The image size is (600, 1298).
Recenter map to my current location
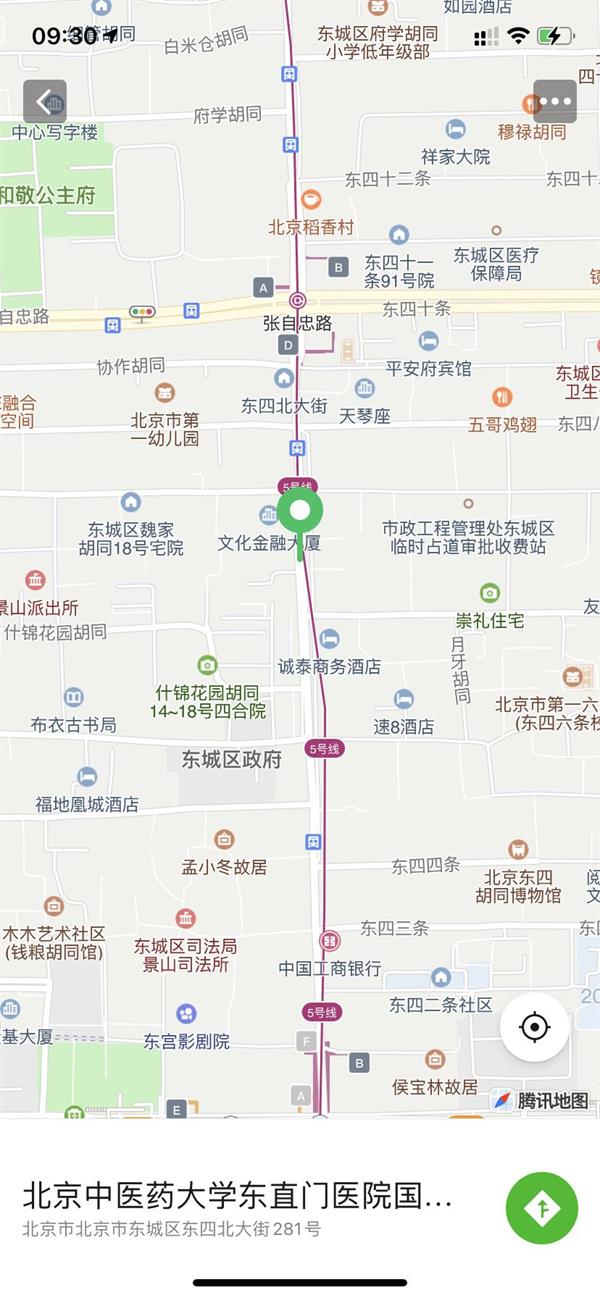pyautogui.click(x=535, y=1026)
